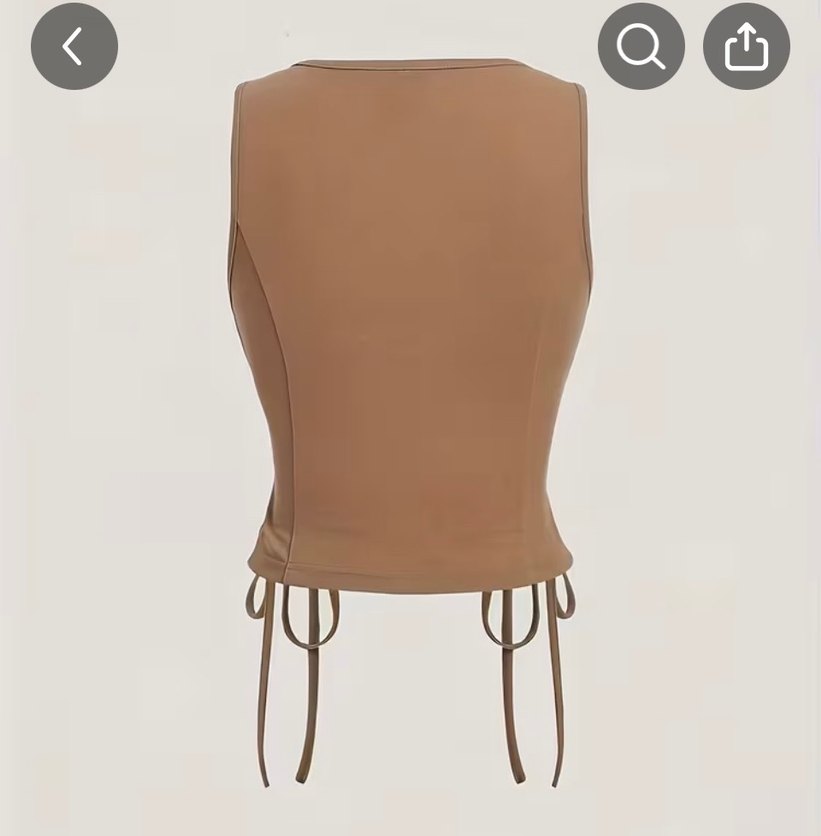Viewport: 821px width, 836px height.
Task: Go back using the arrow button
Action: coord(74,46)
